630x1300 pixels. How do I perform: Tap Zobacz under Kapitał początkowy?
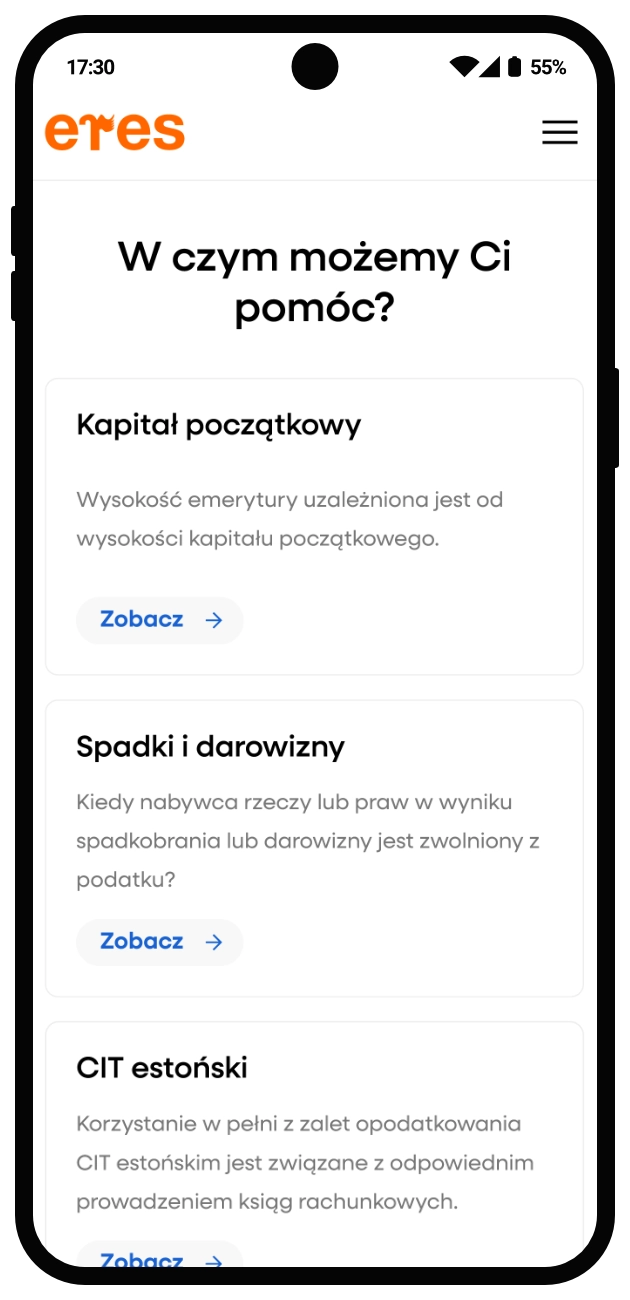160,620
